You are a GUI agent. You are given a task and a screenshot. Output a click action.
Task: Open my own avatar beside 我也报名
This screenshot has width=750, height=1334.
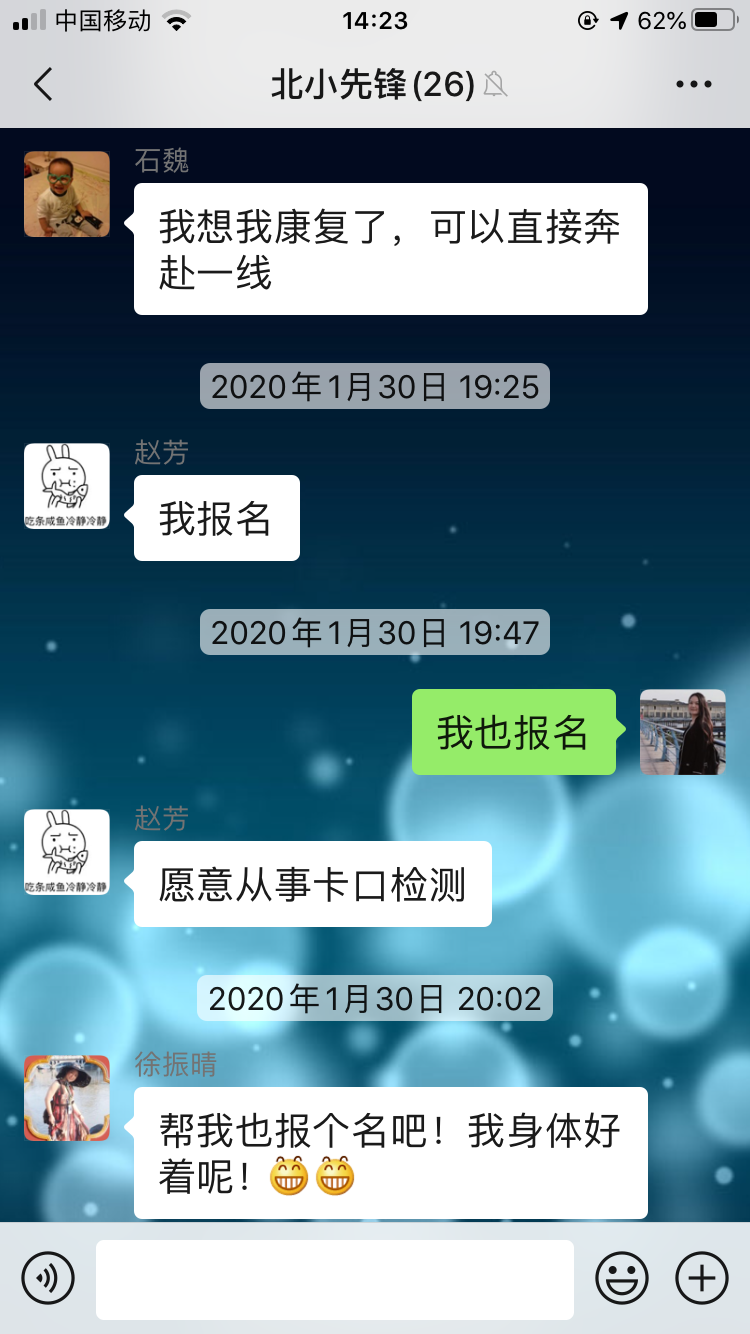[x=682, y=732]
